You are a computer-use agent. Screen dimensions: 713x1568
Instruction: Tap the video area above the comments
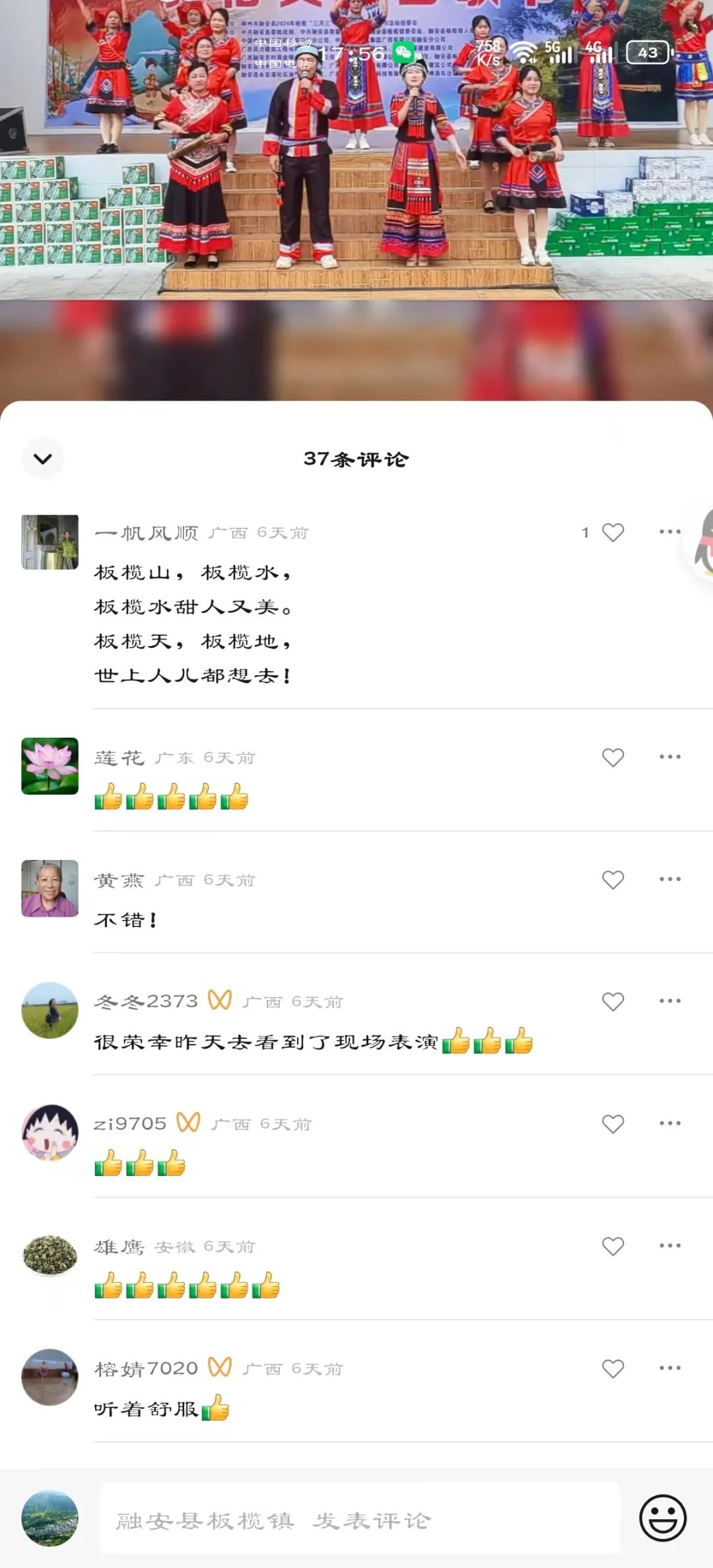tap(356, 198)
